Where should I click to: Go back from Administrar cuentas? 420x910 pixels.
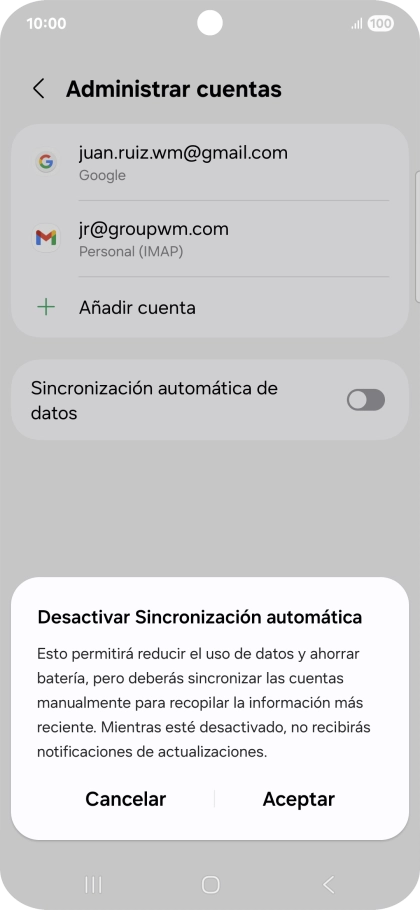point(39,89)
